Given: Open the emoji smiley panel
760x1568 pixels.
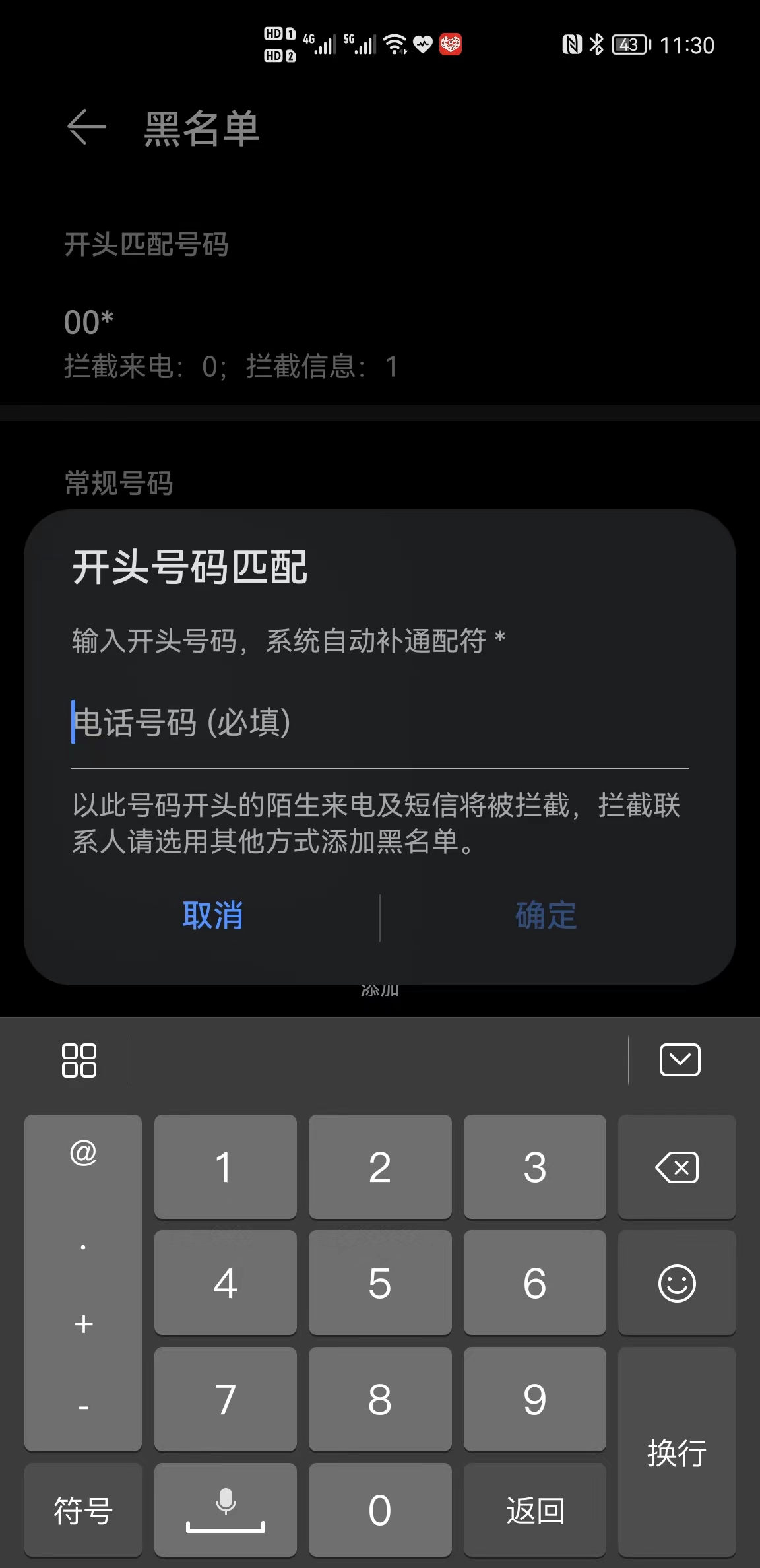Looking at the screenshot, I should tap(677, 1282).
